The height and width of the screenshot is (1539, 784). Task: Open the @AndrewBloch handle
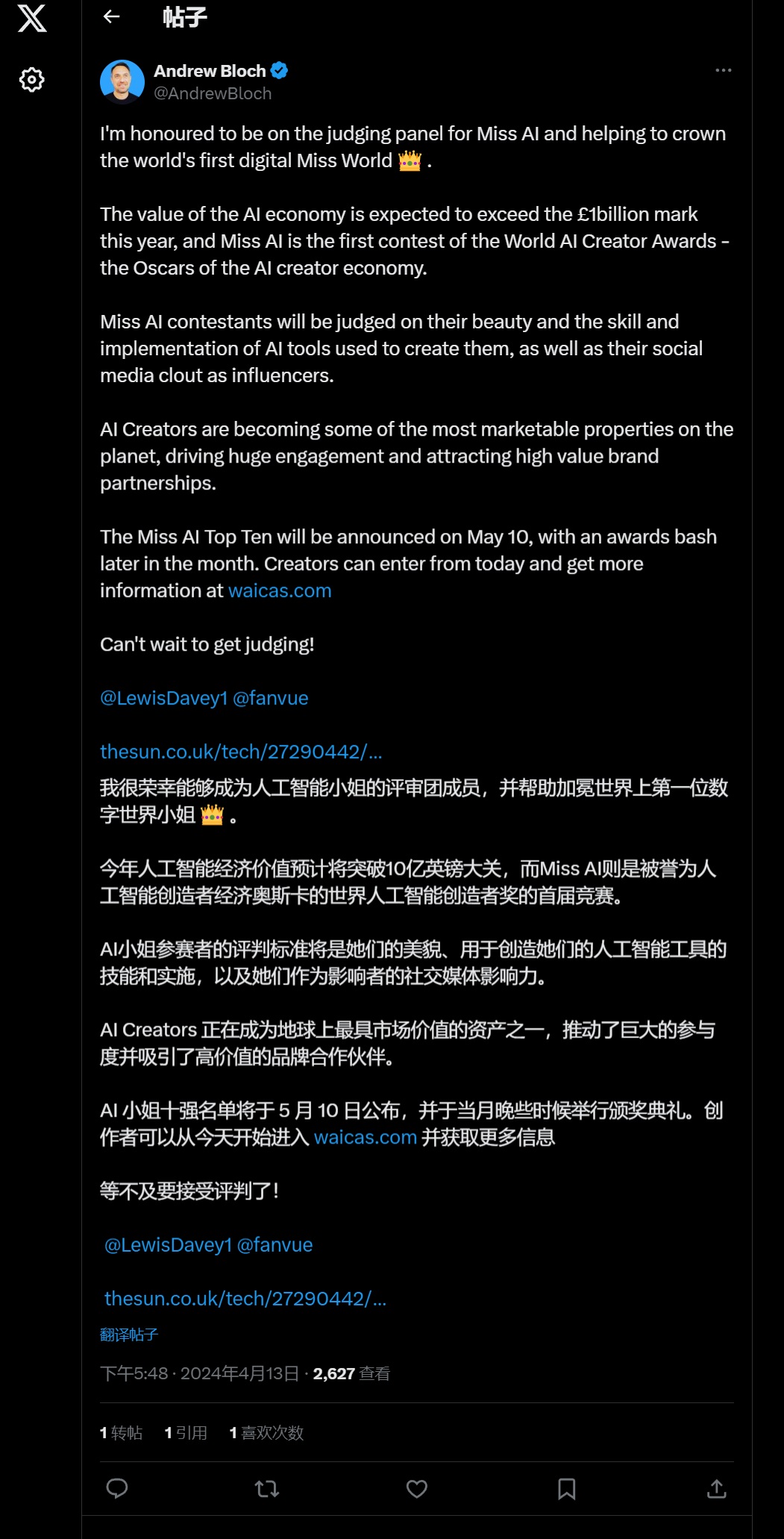click(212, 93)
